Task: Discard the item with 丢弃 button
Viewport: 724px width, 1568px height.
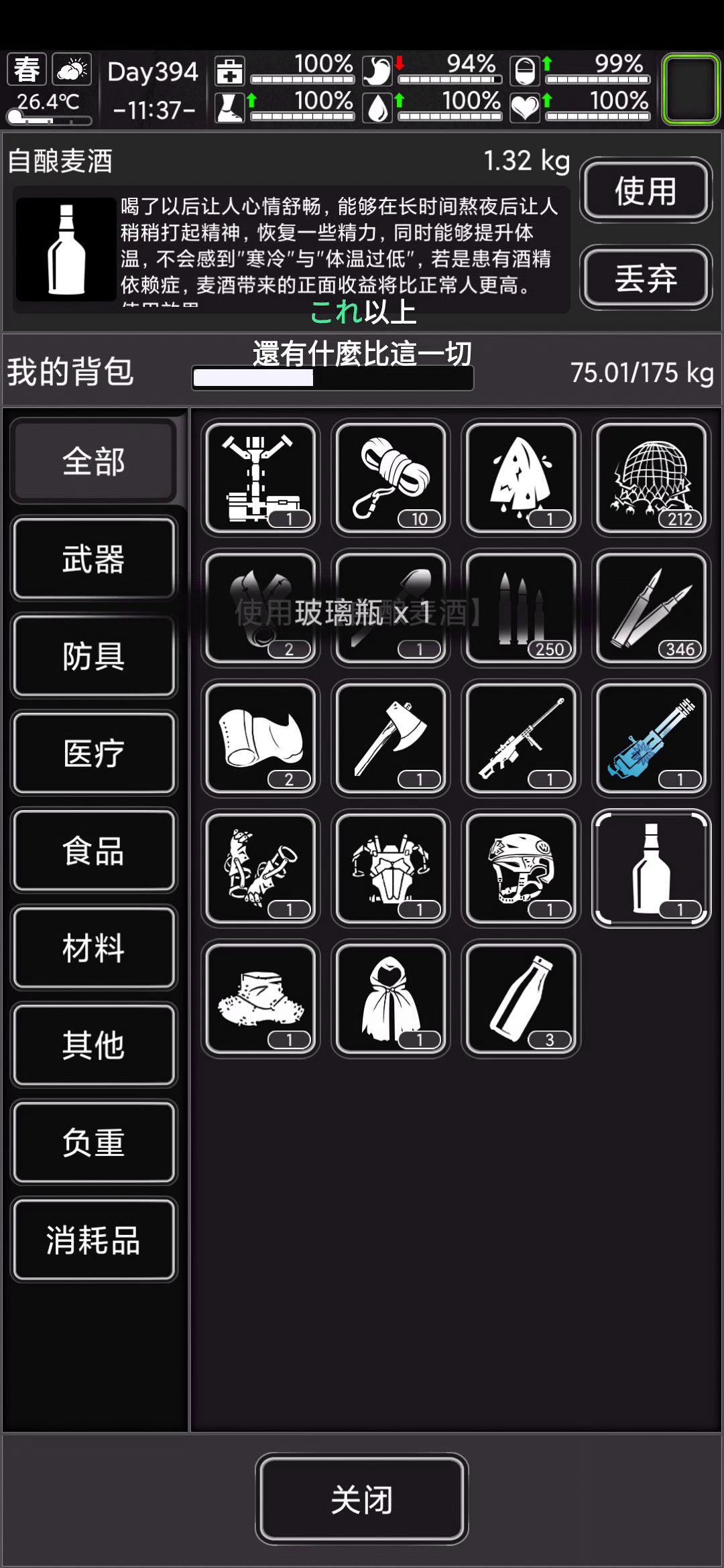Action: pos(646,277)
